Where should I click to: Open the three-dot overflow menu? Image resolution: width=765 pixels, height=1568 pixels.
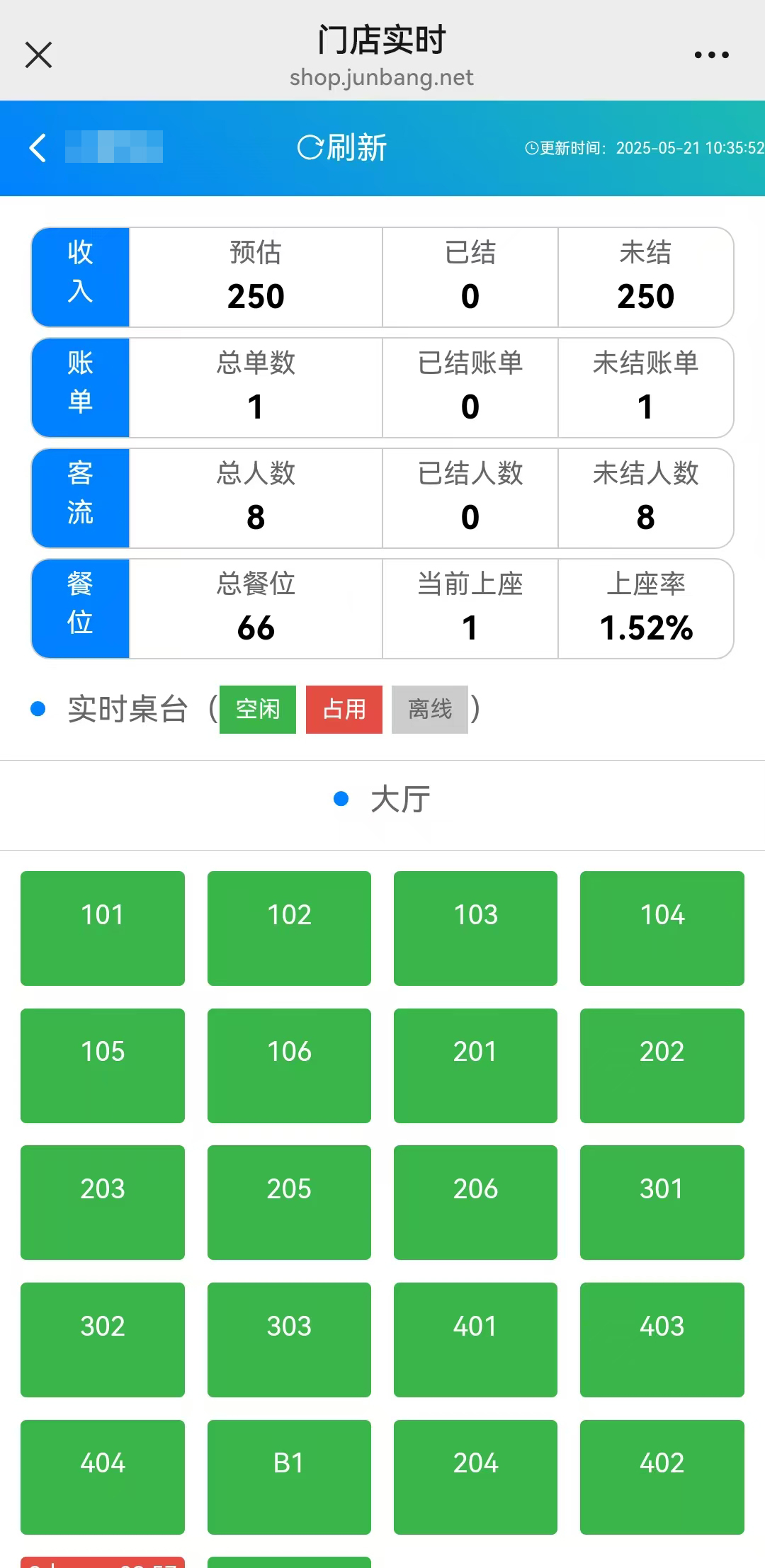coord(711,55)
